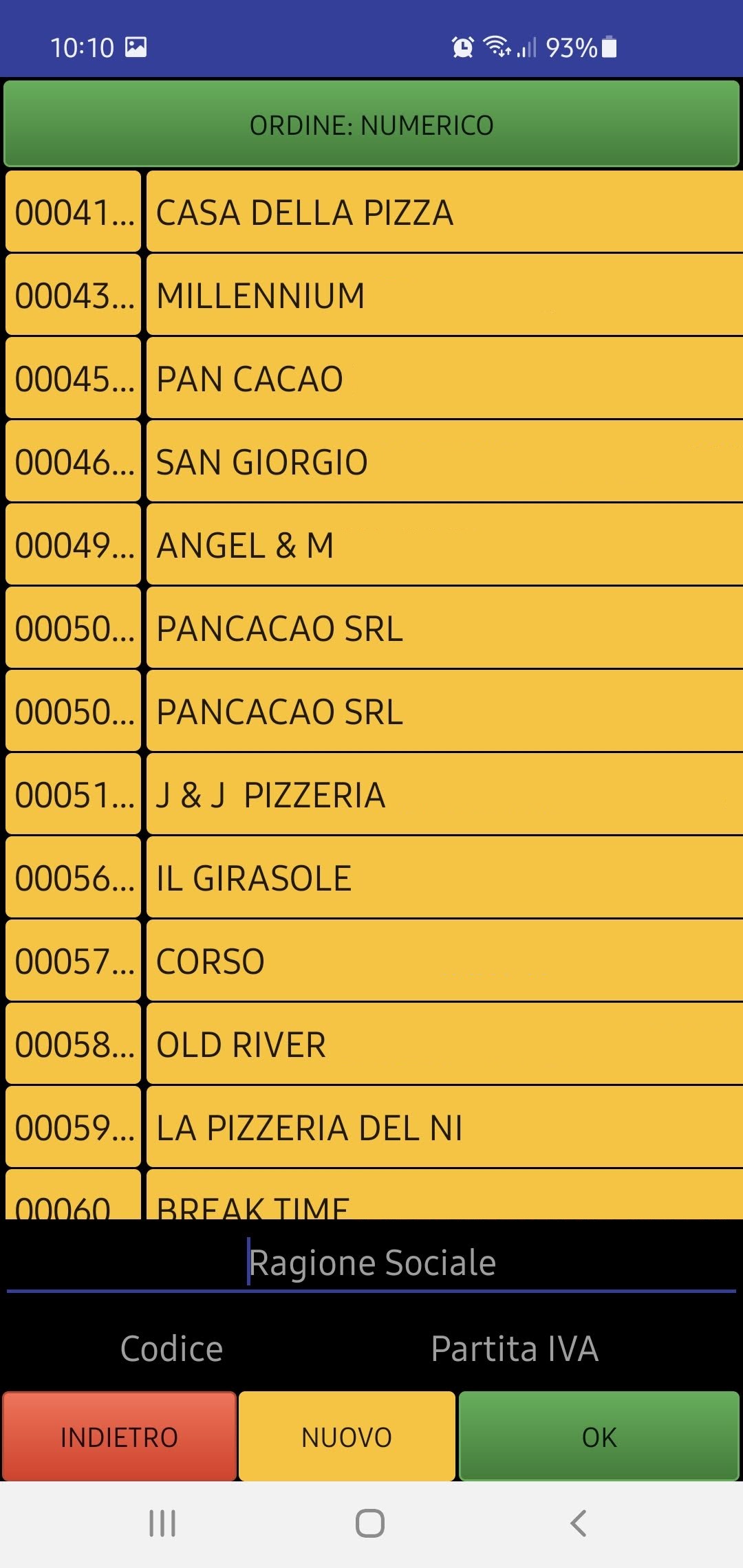The image size is (743, 1568).
Task: Focus the Ragione Sociale search field
Action: click(371, 1263)
